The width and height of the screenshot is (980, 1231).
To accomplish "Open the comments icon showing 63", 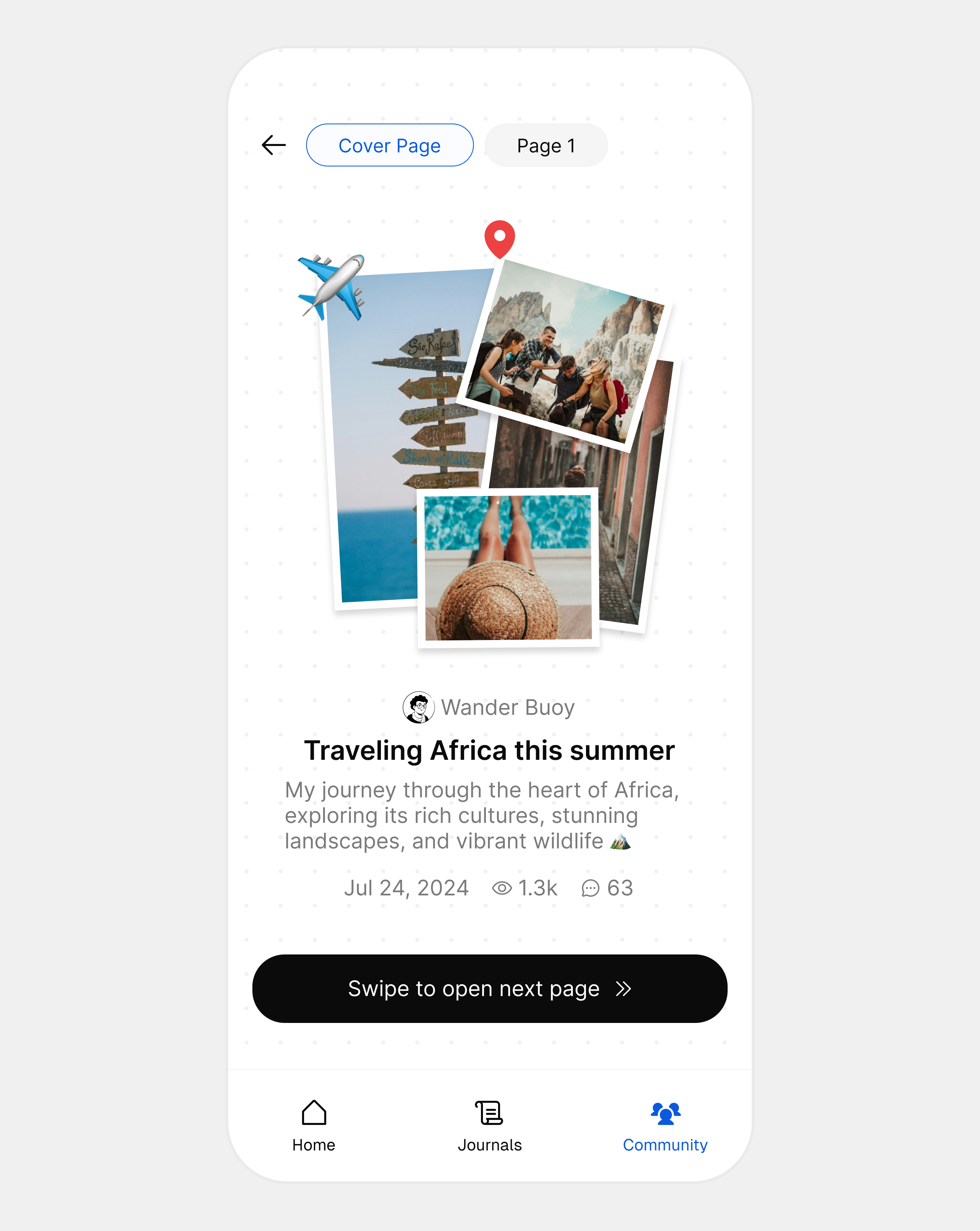I will pyautogui.click(x=590, y=888).
